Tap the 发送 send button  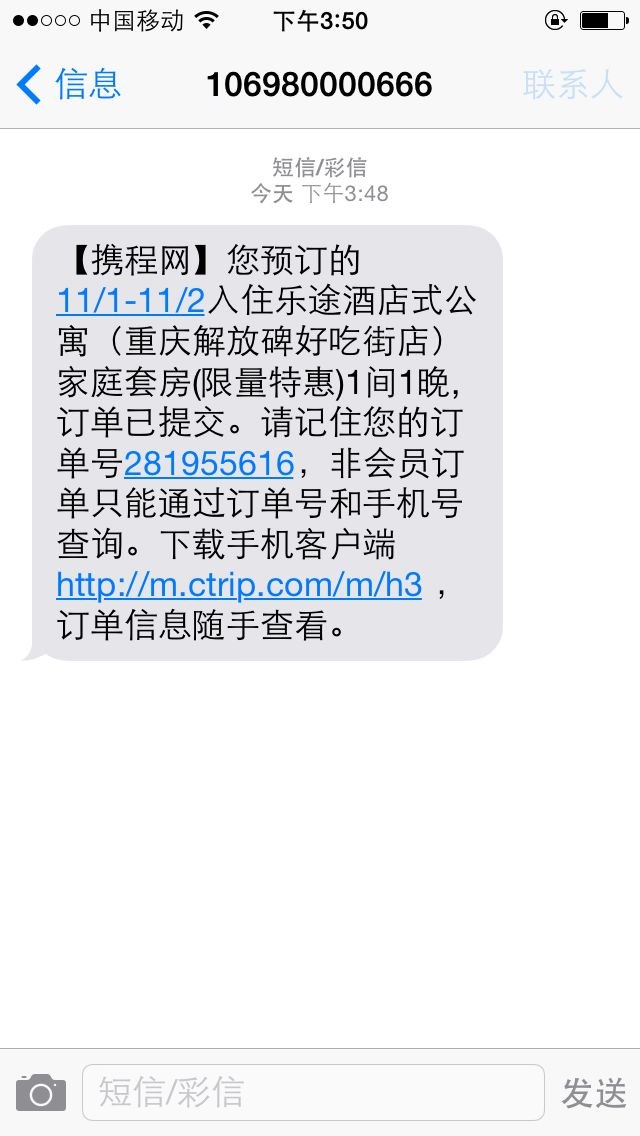pos(594,1093)
